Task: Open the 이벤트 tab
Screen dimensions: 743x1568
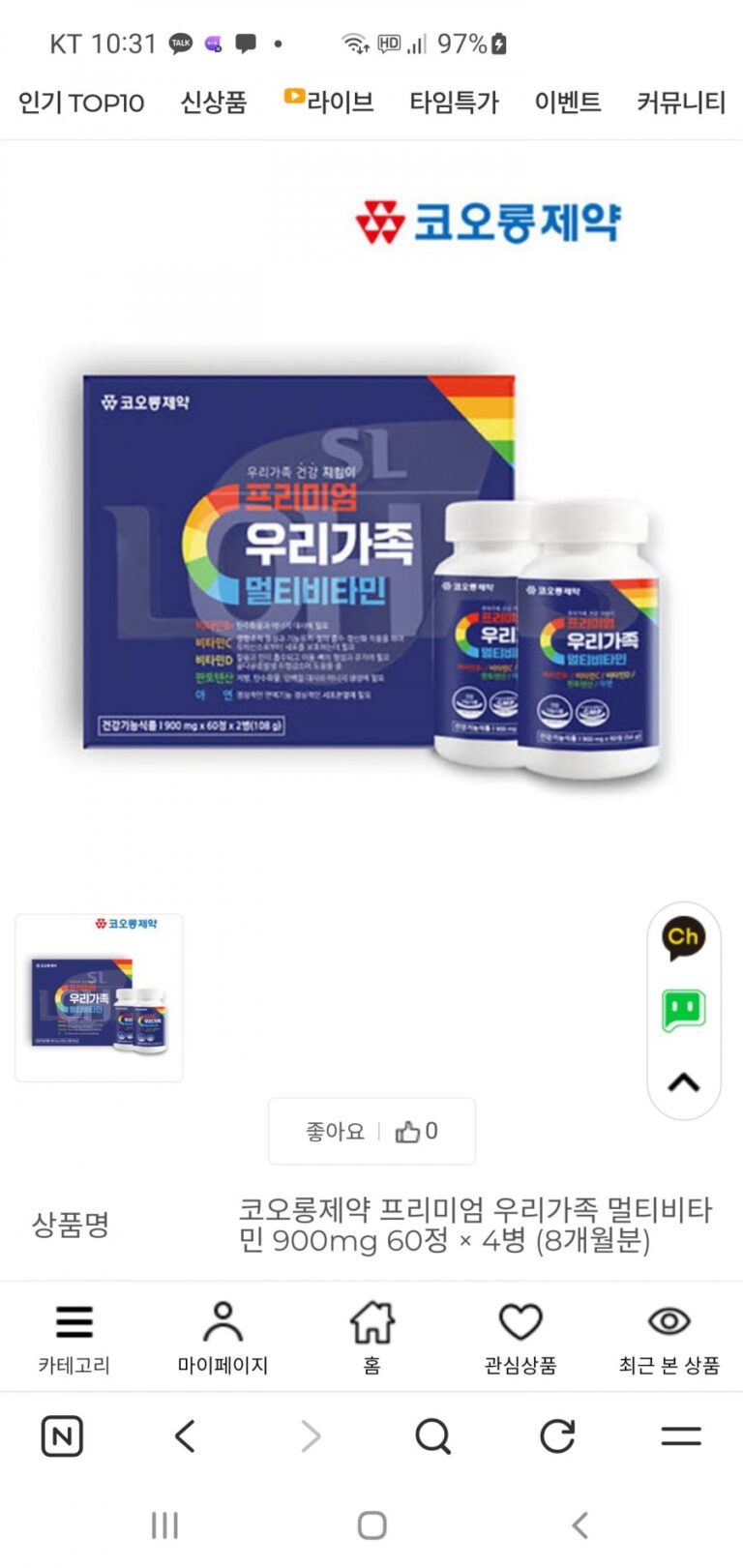Action: tap(568, 103)
